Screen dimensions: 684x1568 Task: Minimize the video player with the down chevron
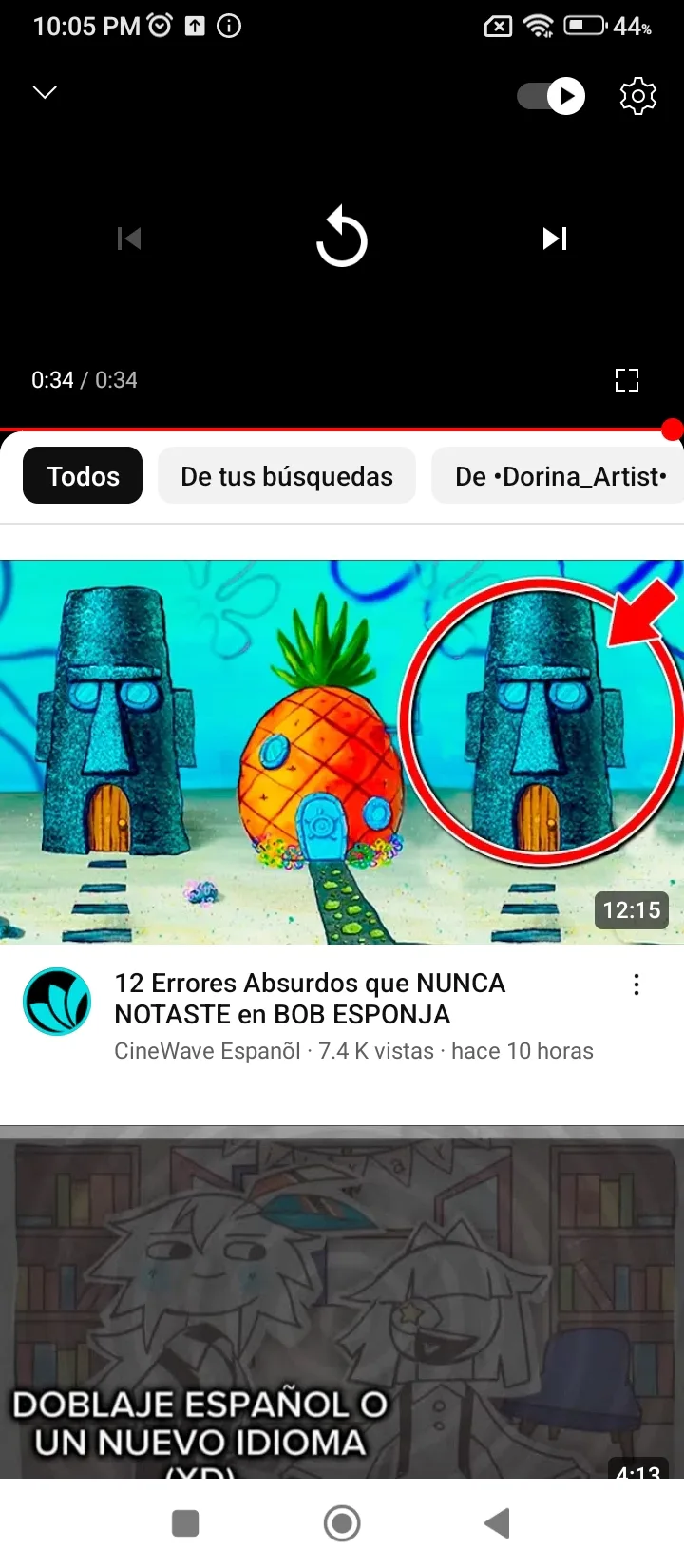(45, 92)
